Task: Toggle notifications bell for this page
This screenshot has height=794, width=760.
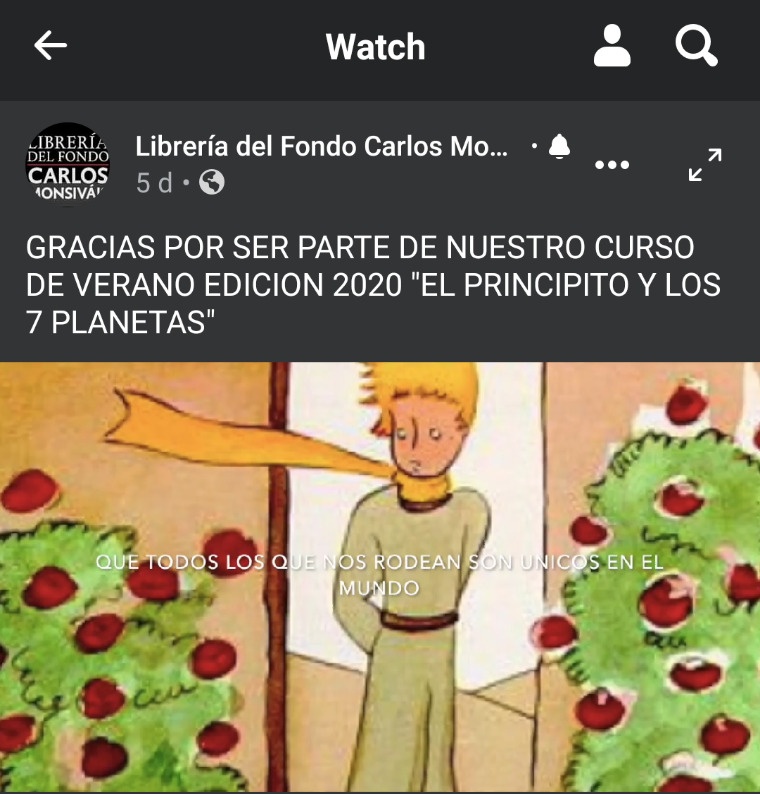Action: [x=560, y=147]
